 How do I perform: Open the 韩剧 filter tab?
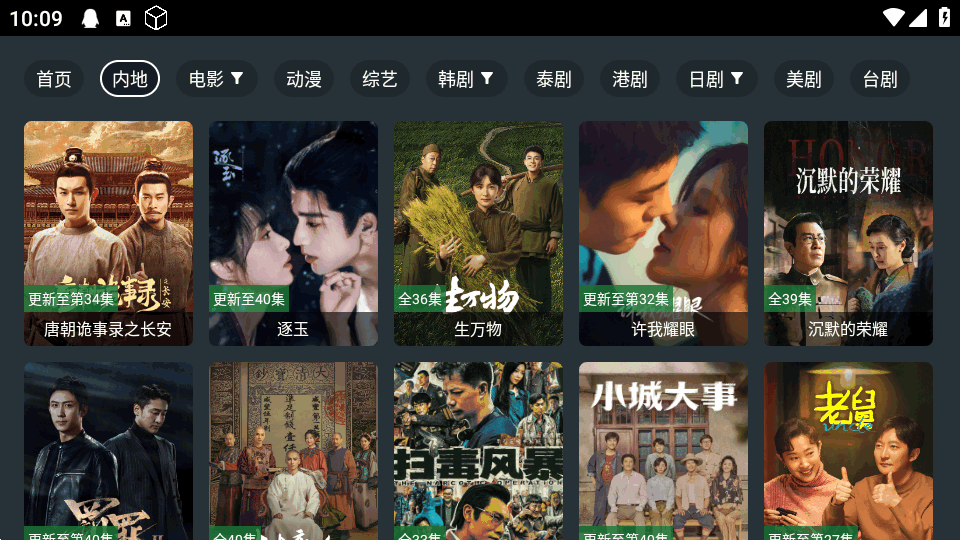(466, 79)
